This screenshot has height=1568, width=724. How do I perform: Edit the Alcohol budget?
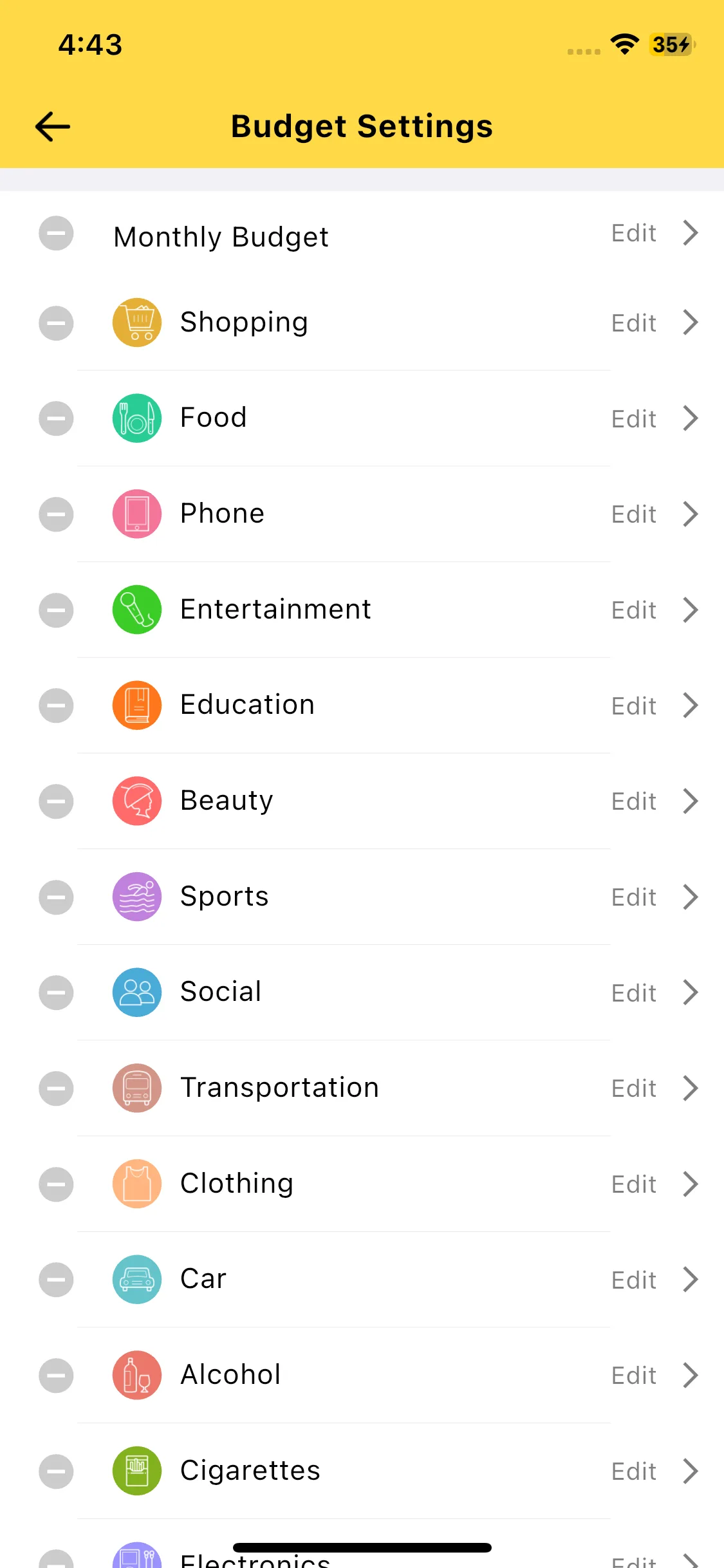tap(653, 1376)
